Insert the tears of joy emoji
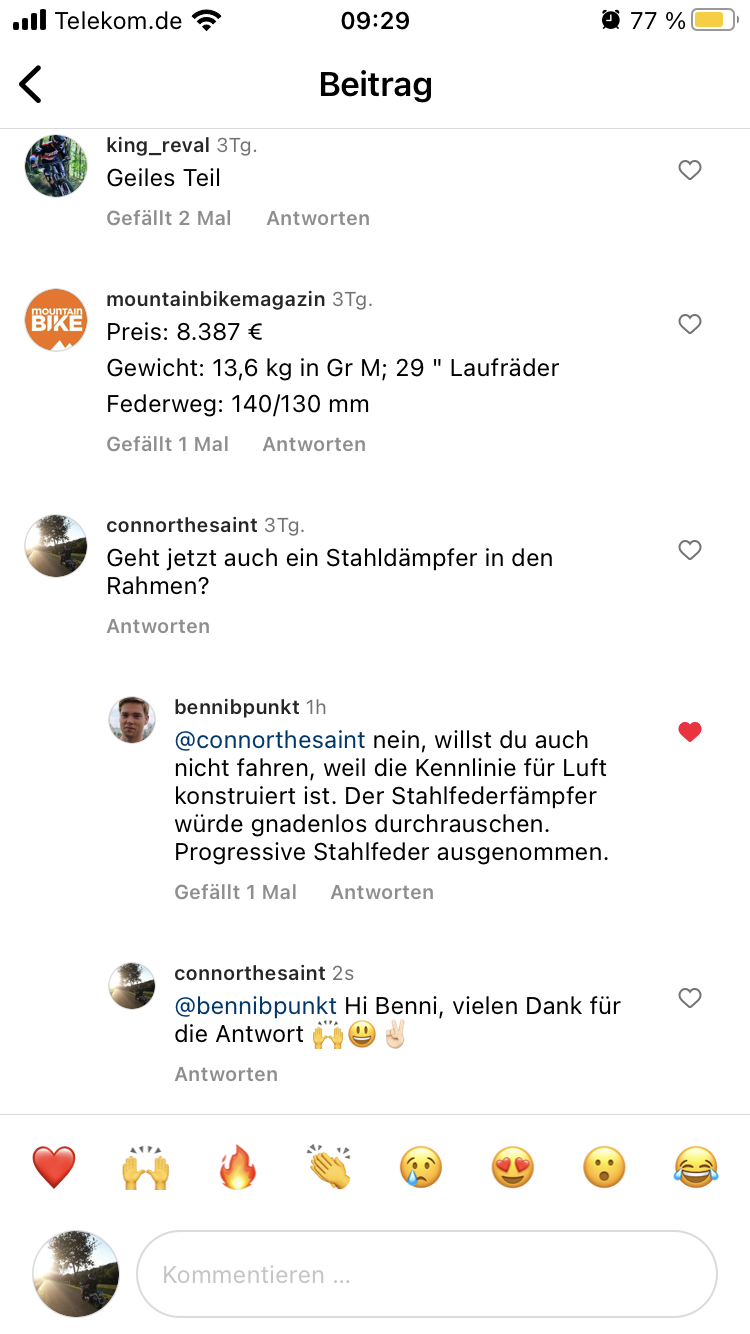This screenshot has width=750, height=1334. [x=696, y=1167]
